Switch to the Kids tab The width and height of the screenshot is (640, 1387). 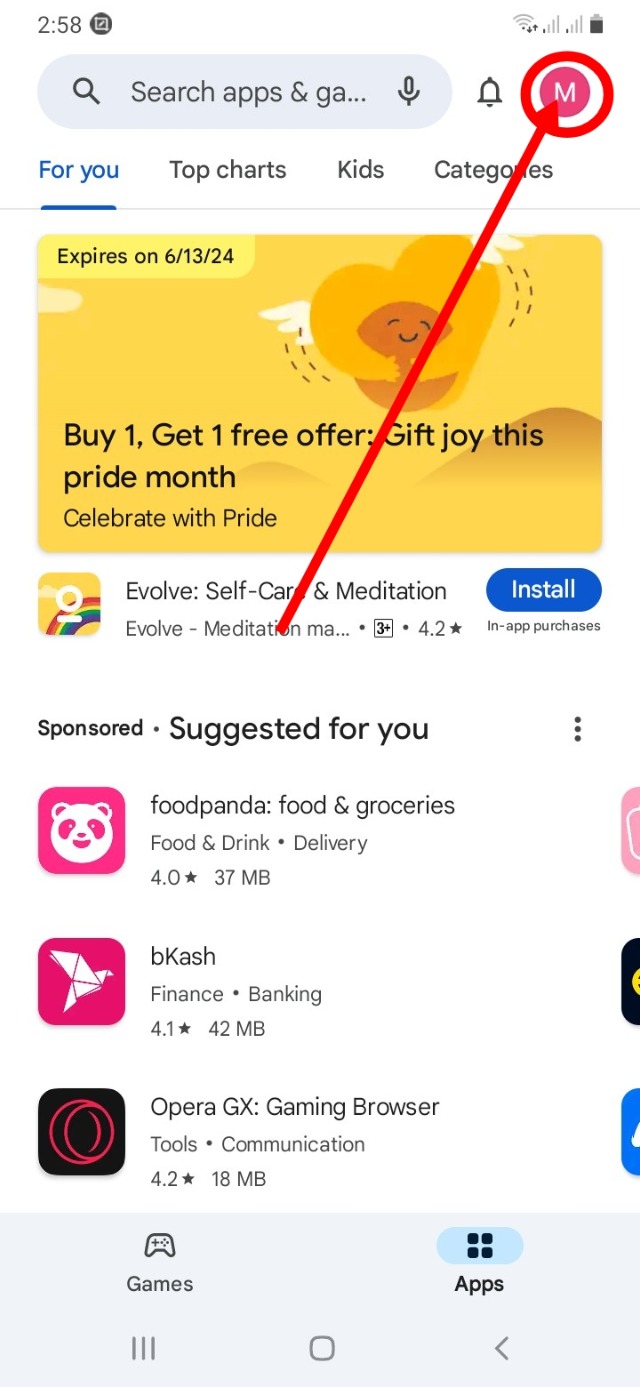[360, 170]
